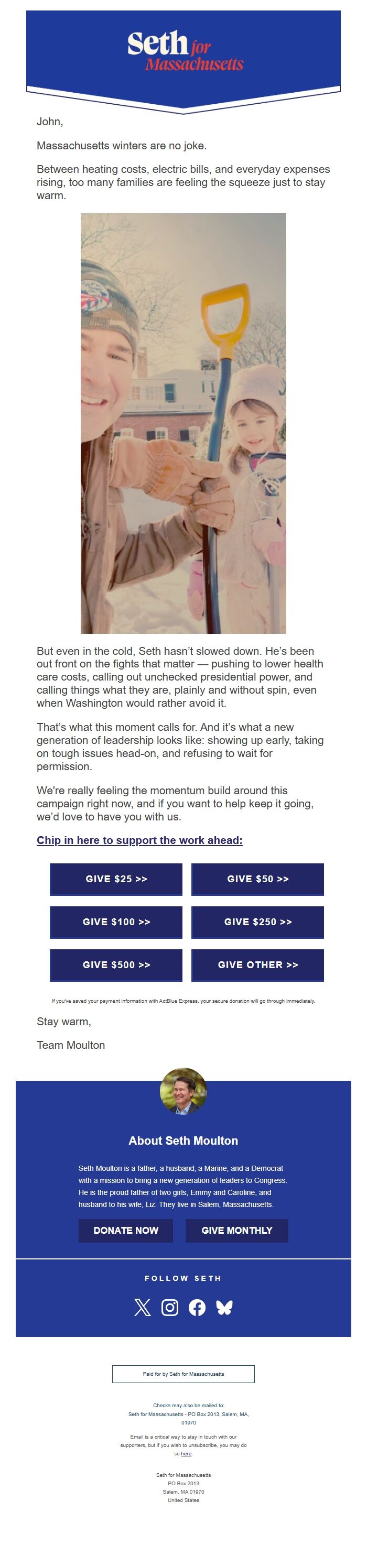Tap the GIVE $500 button

tap(116, 964)
